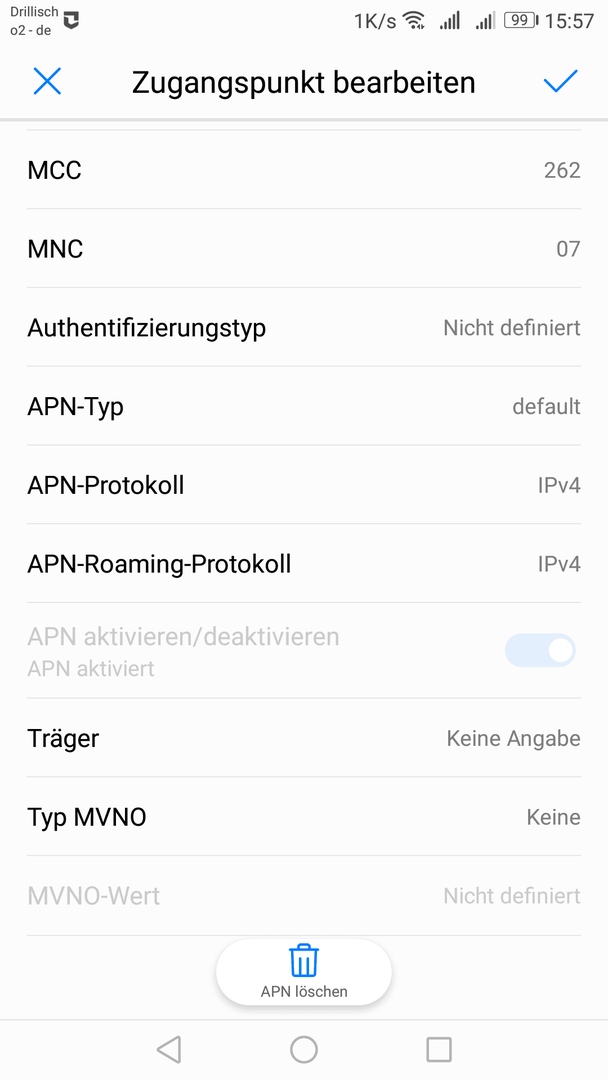Select the APN-Protokoll row
Viewport: 608px width, 1080px height.
304,485
